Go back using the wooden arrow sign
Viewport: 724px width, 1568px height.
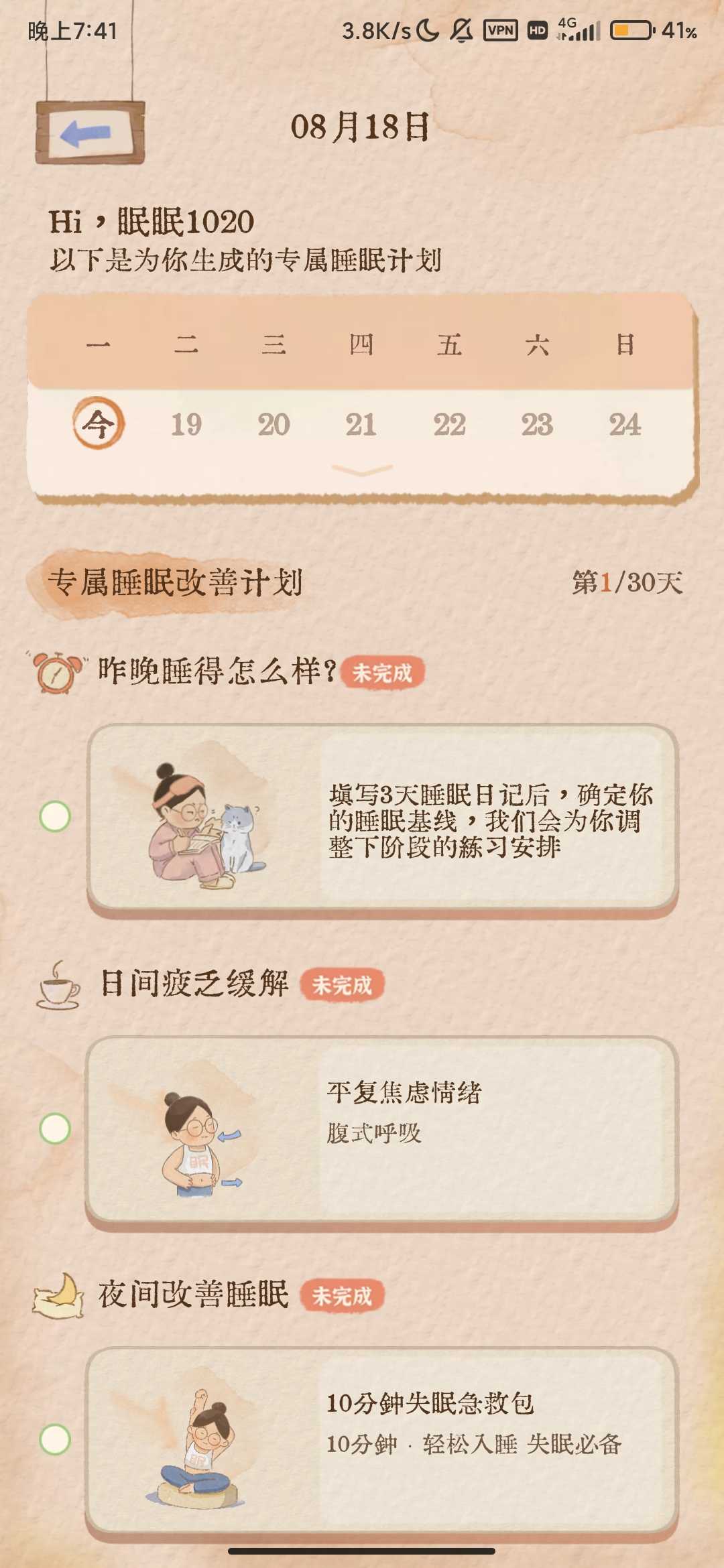tap(90, 133)
